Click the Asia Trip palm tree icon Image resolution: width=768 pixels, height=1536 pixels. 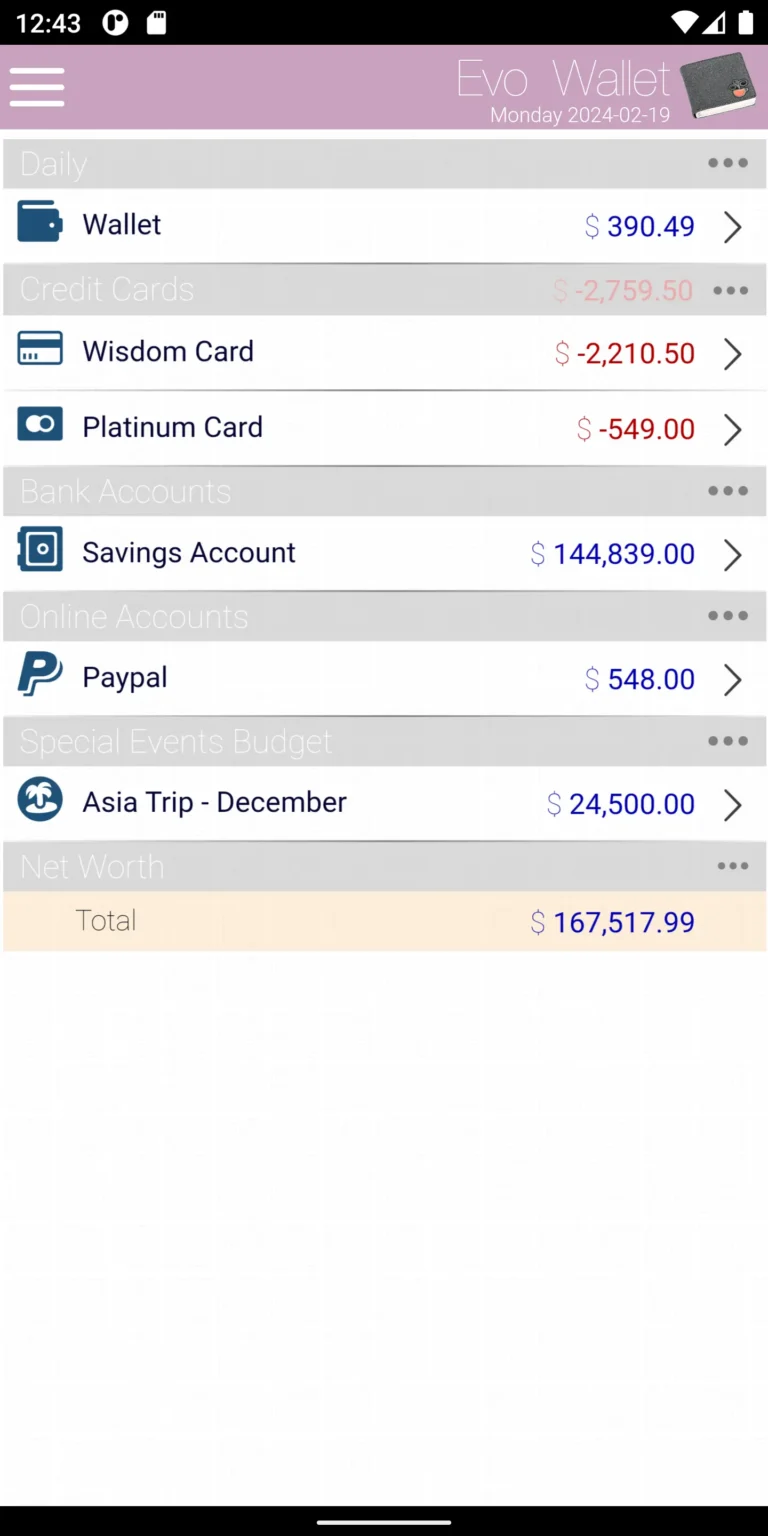tap(40, 799)
